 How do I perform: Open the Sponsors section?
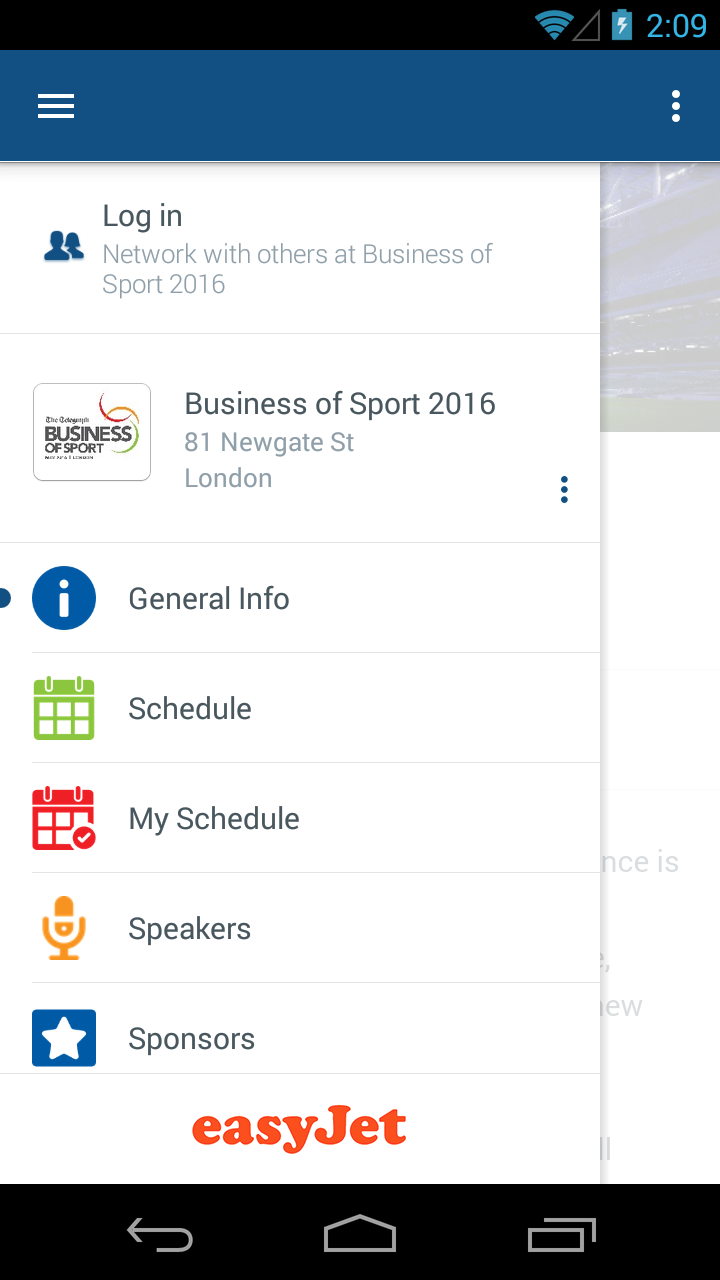[x=300, y=1038]
